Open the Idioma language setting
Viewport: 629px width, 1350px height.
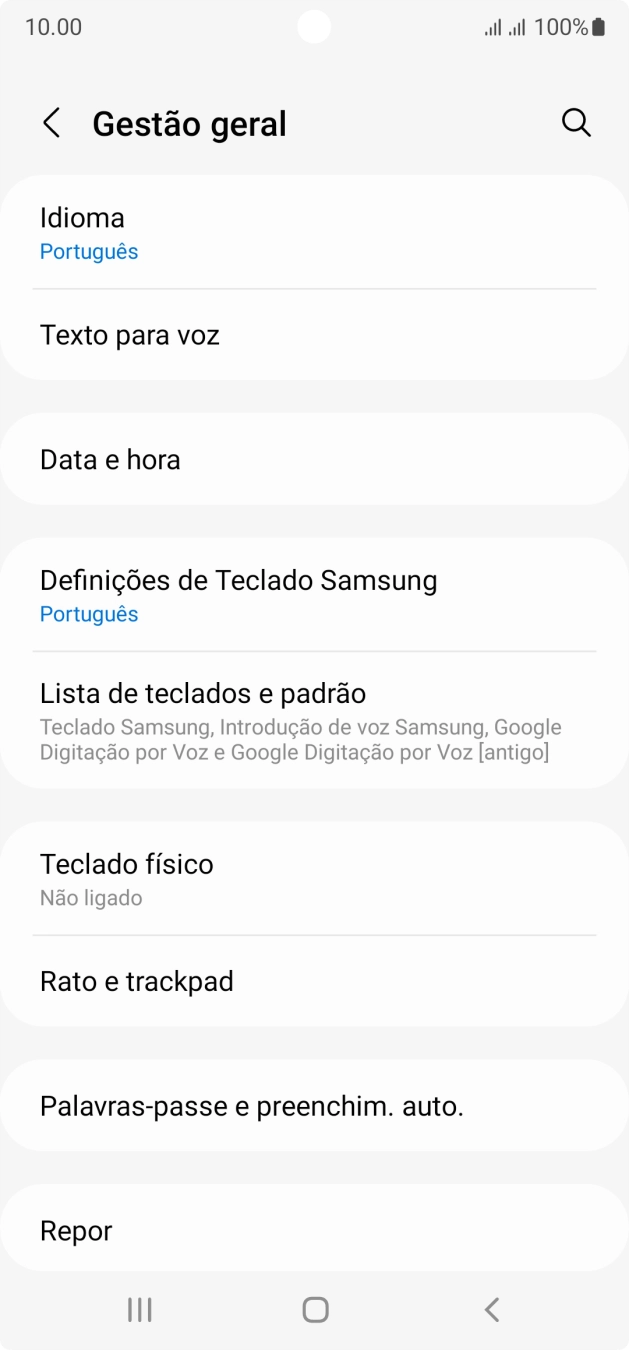coord(314,233)
